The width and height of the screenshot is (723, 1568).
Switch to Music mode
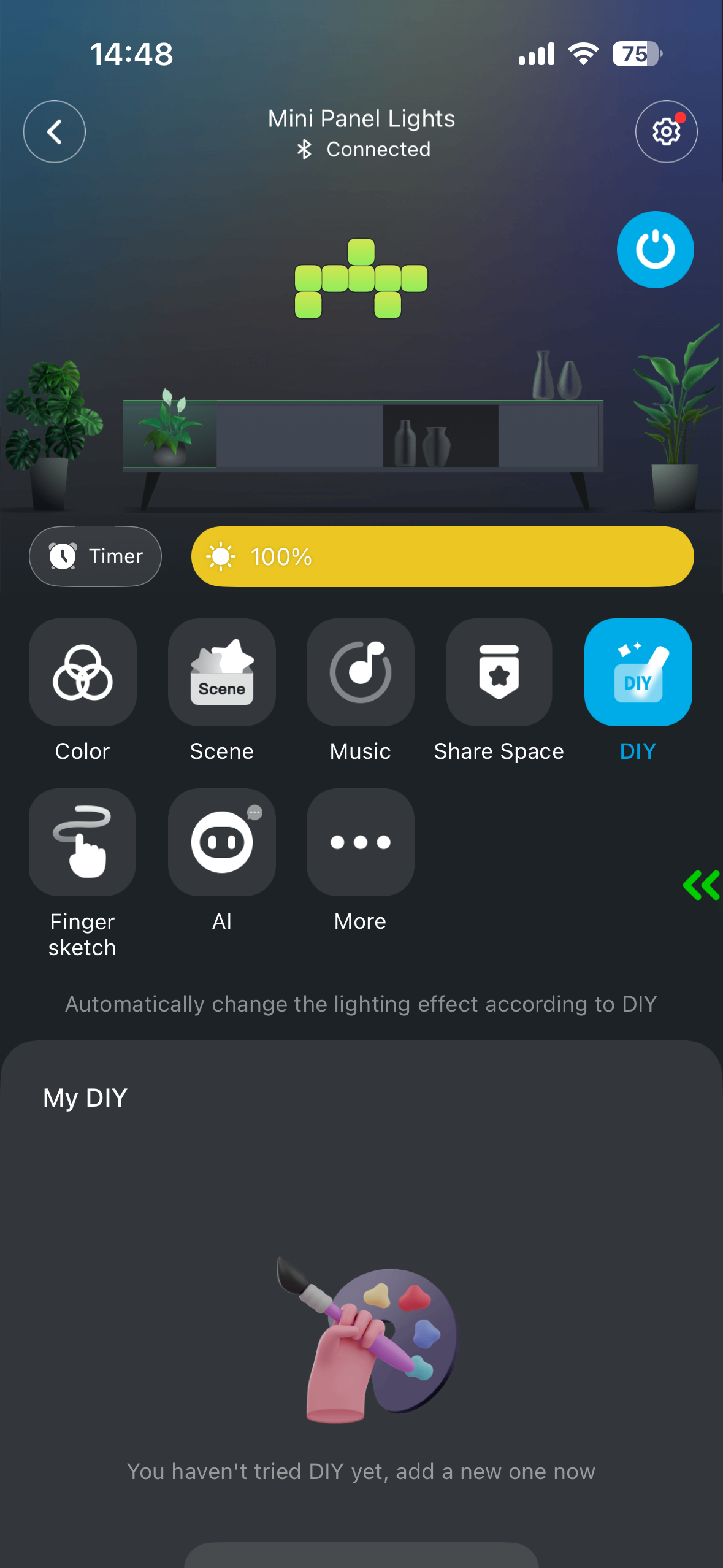(x=360, y=673)
